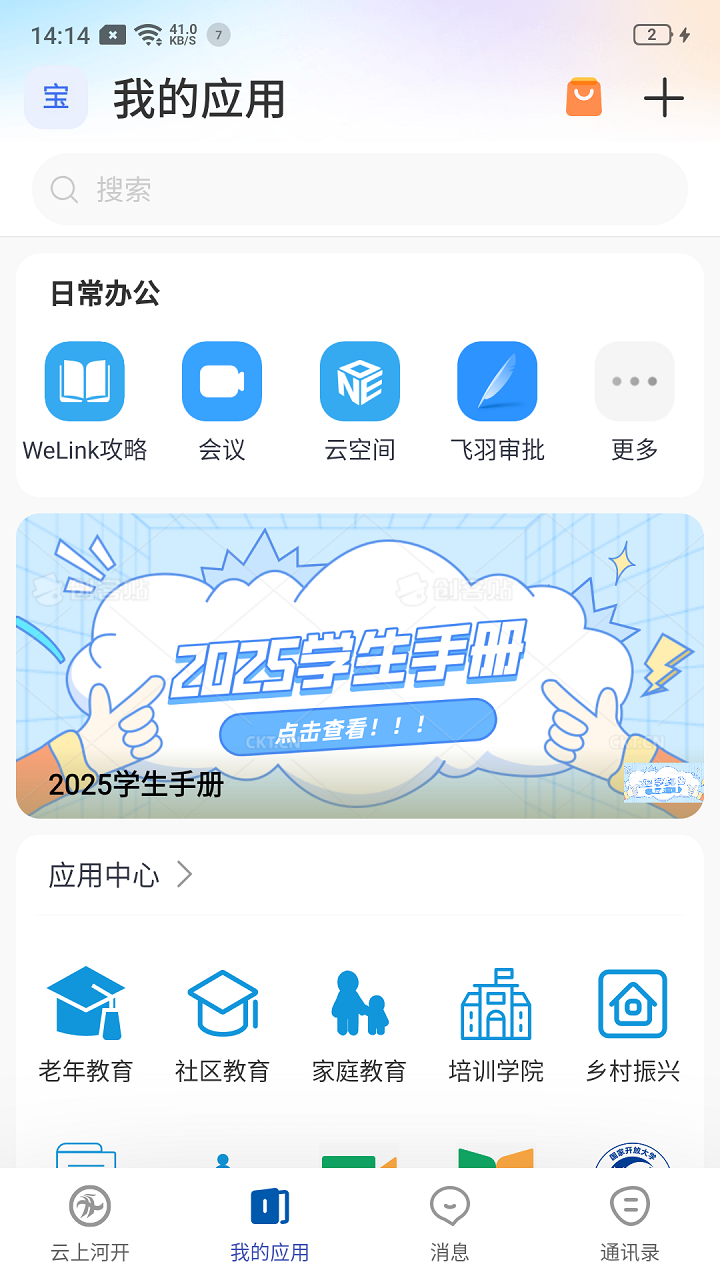Tap the search input field
The image size is (720, 1280).
[360, 189]
